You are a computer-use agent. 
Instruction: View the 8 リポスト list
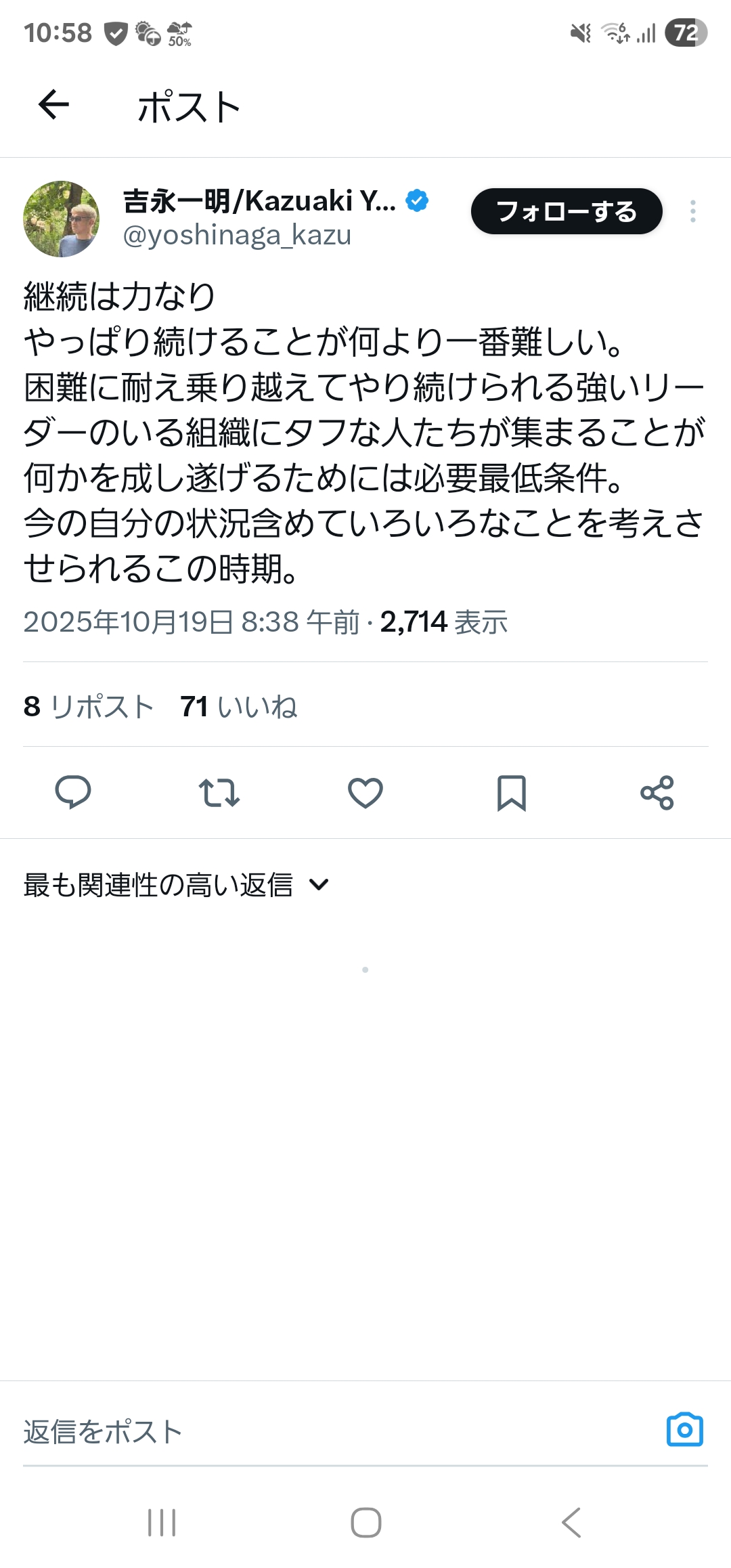pyautogui.click(x=88, y=706)
